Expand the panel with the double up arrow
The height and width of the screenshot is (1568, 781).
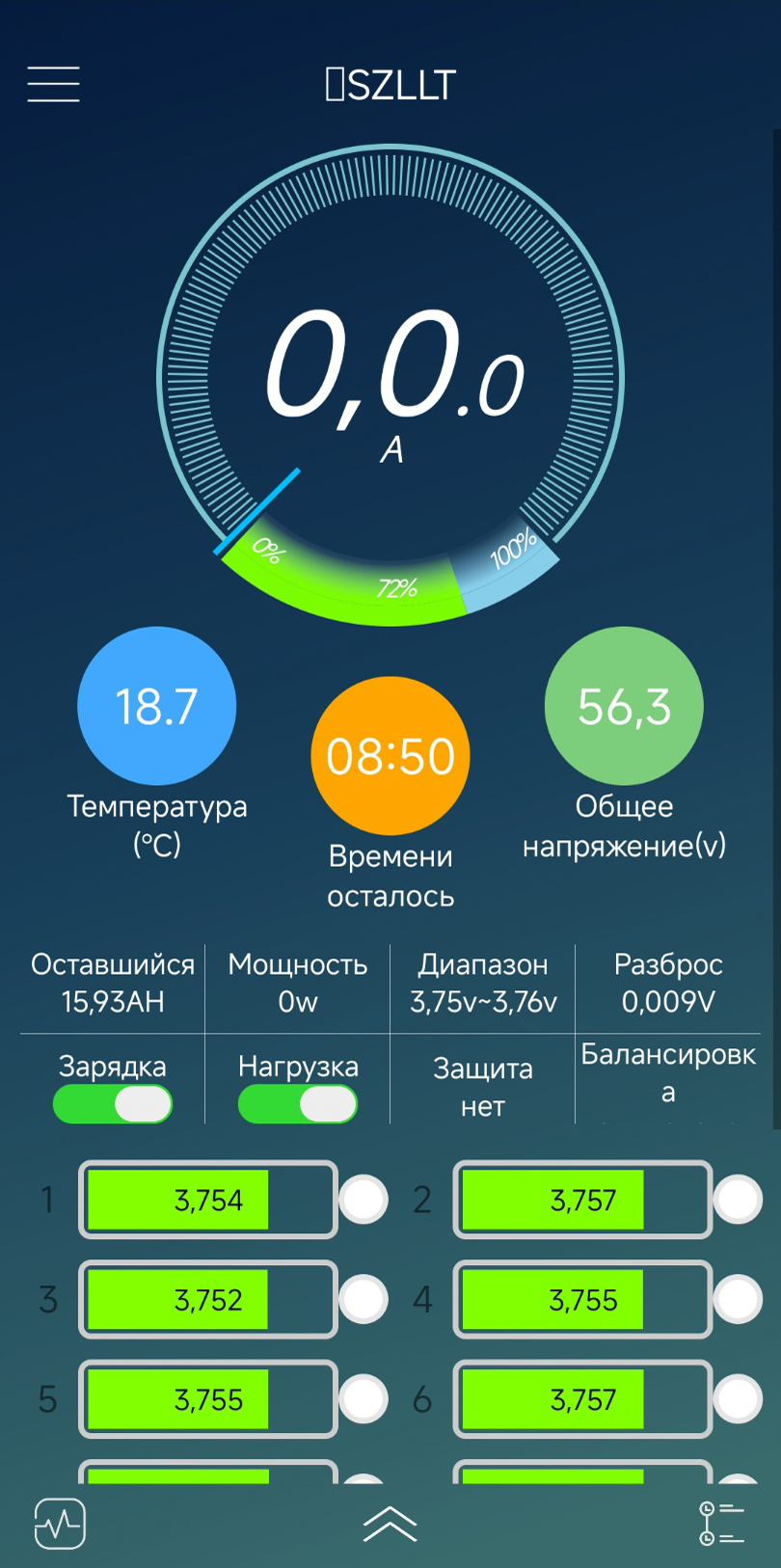(x=390, y=1525)
